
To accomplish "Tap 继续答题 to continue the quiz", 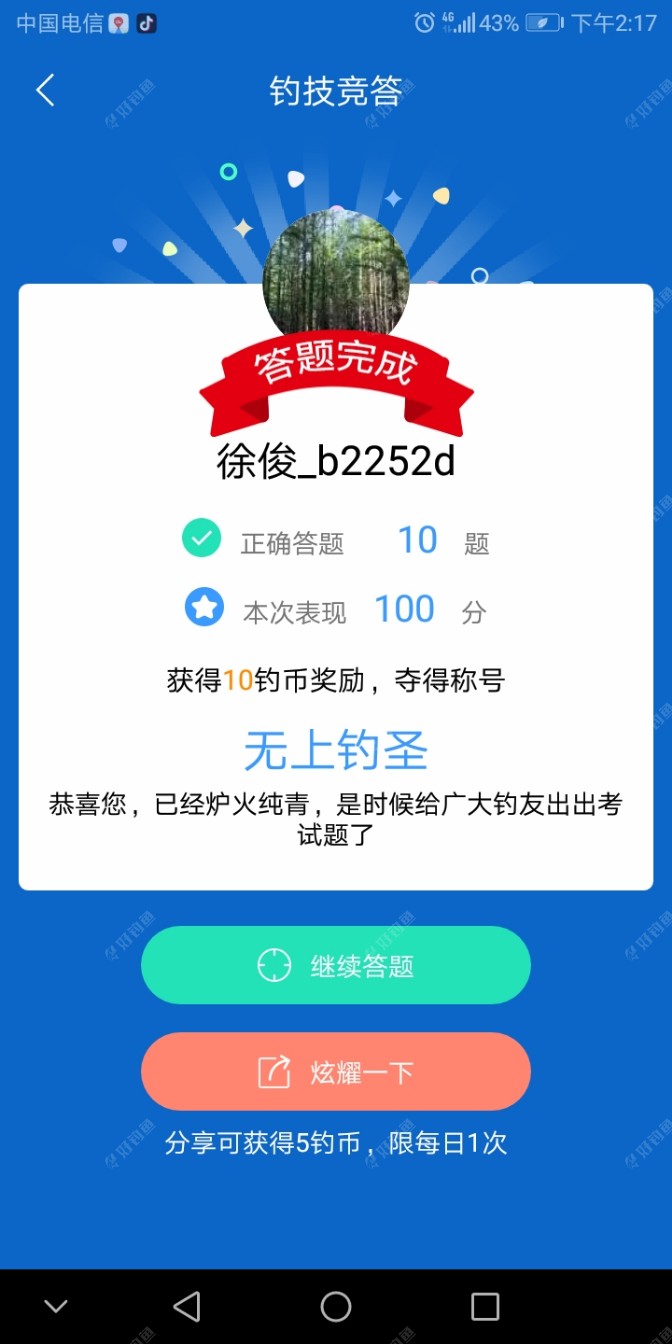I will point(336,966).
